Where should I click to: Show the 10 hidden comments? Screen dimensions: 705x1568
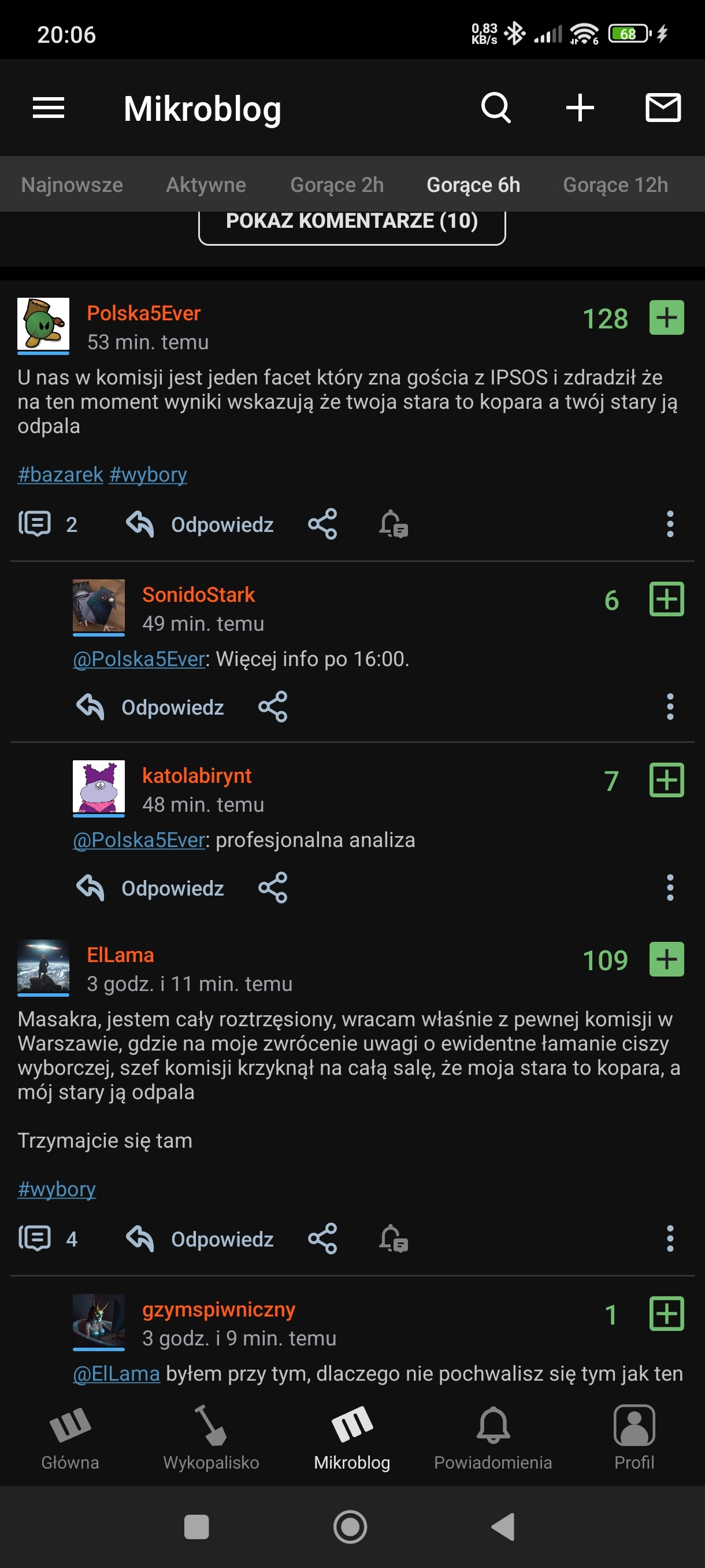(x=351, y=222)
